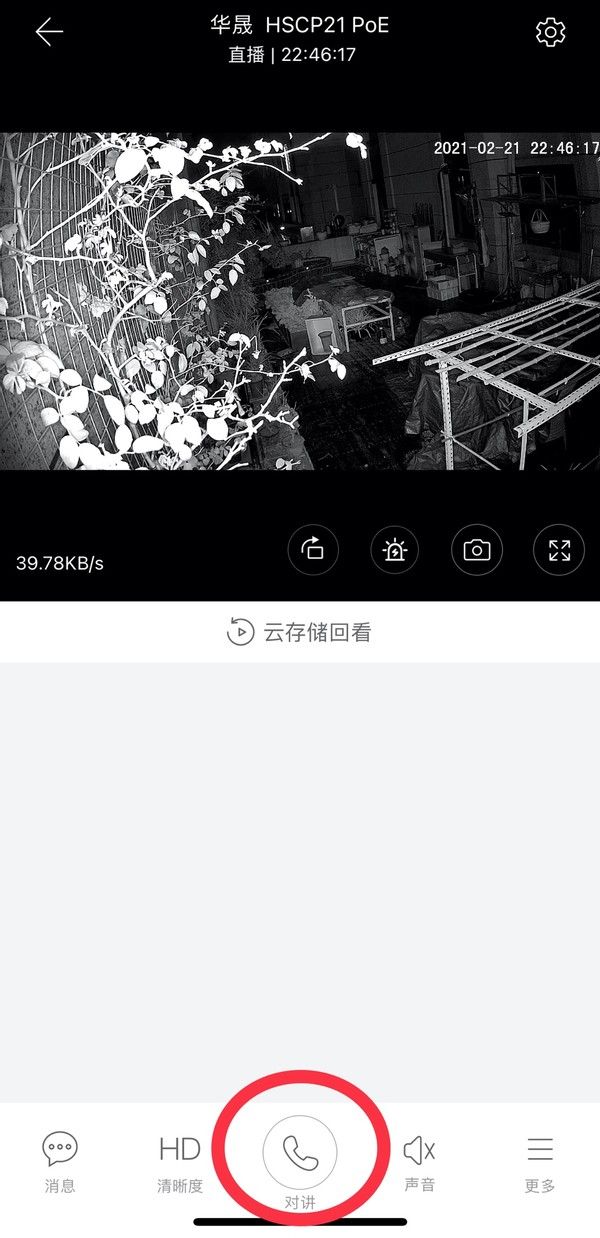Tap the rotate screen icon
The width and height of the screenshot is (600, 1238).
point(313,550)
